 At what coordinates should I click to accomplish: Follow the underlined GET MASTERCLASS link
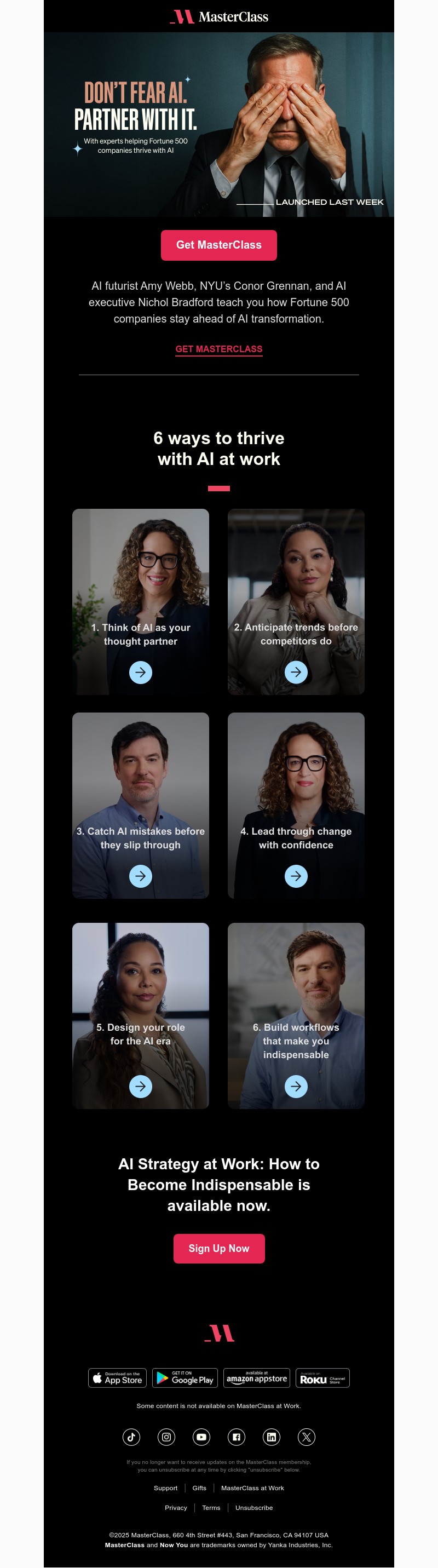[218, 349]
